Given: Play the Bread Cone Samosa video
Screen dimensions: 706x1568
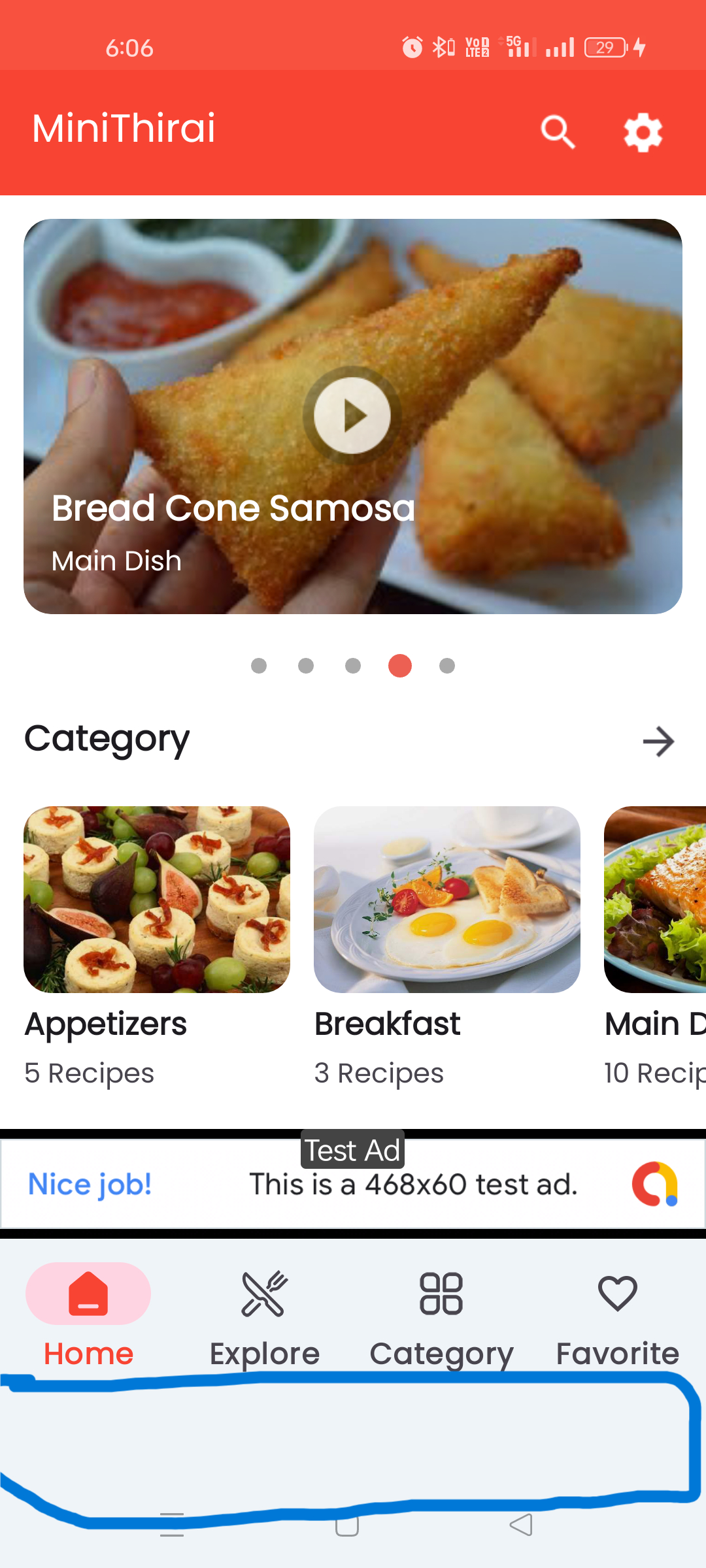Looking at the screenshot, I should [352, 416].
